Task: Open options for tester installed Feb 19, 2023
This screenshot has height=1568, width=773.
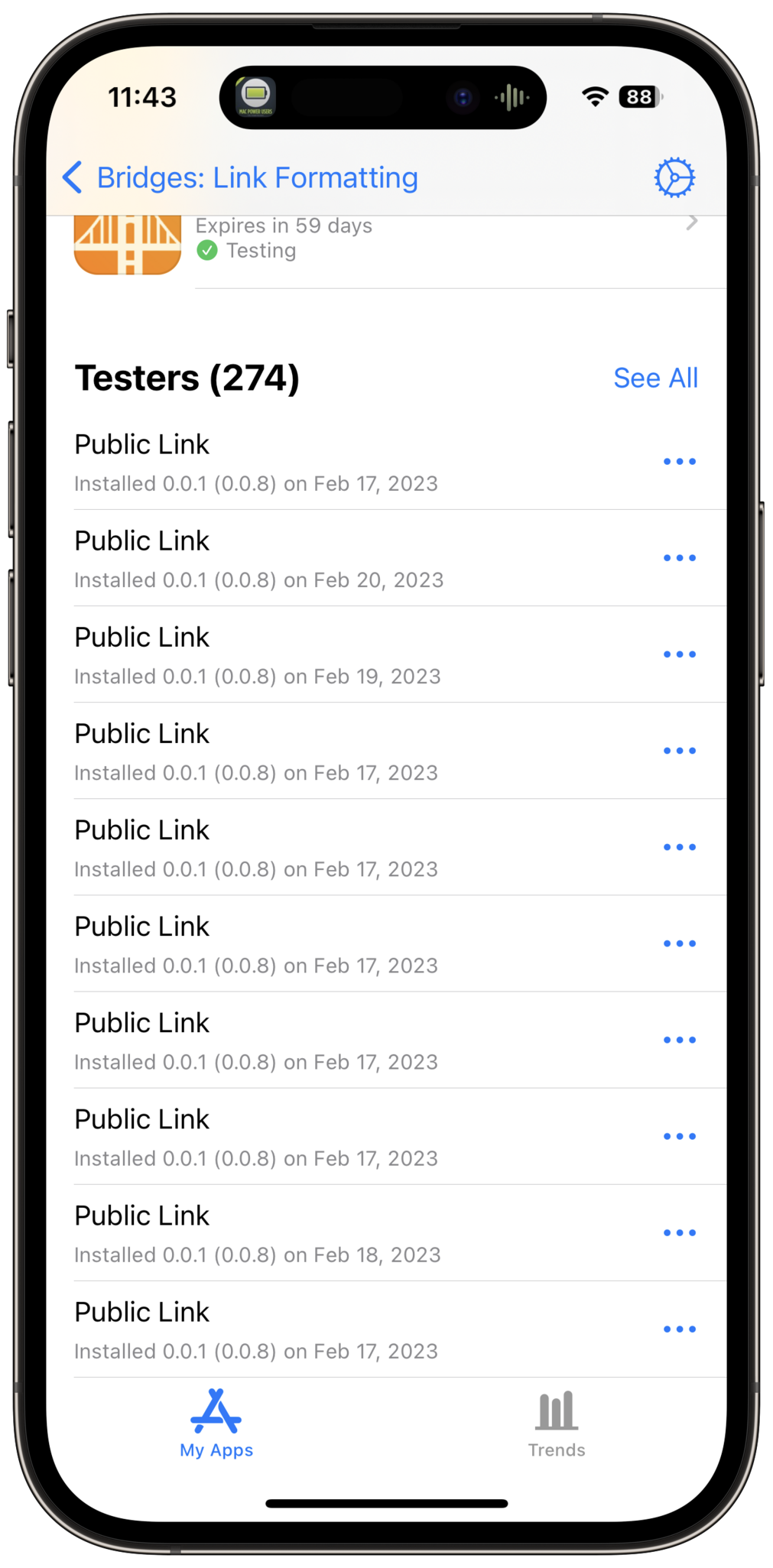Action: (679, 654)
